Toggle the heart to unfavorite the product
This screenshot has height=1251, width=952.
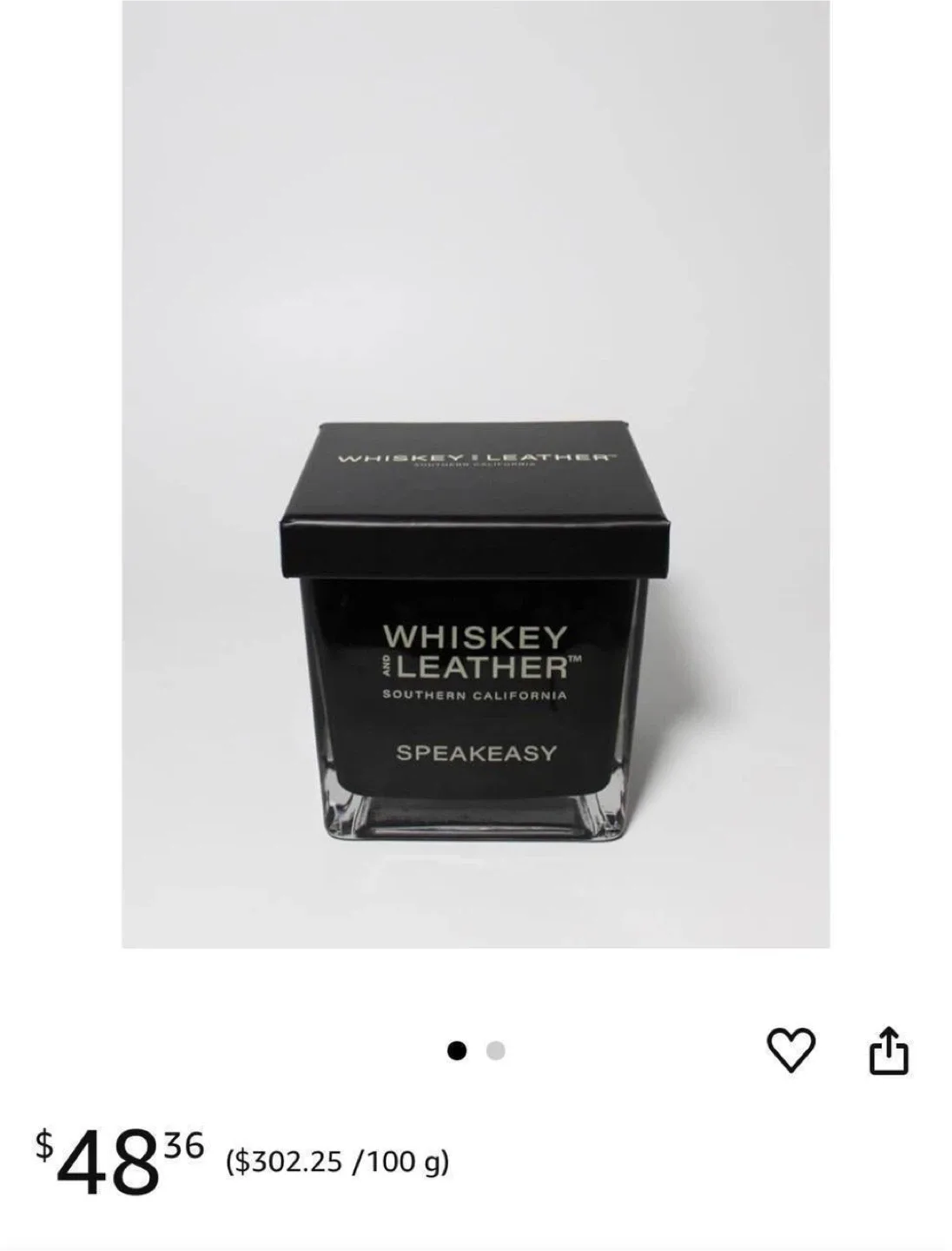[x=793, y=1052]
